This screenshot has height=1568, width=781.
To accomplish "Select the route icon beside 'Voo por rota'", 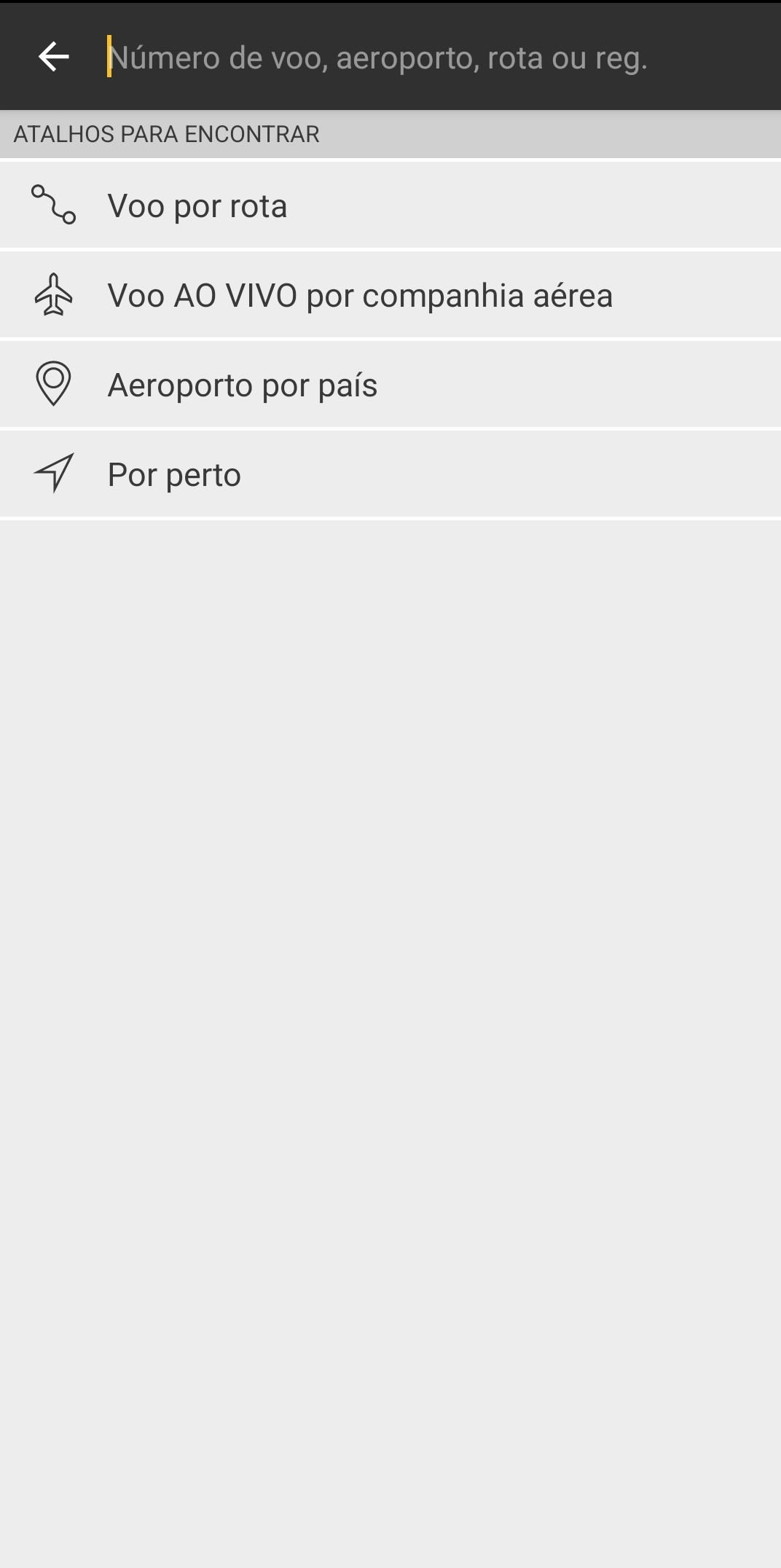I will [x=54, y=205].
